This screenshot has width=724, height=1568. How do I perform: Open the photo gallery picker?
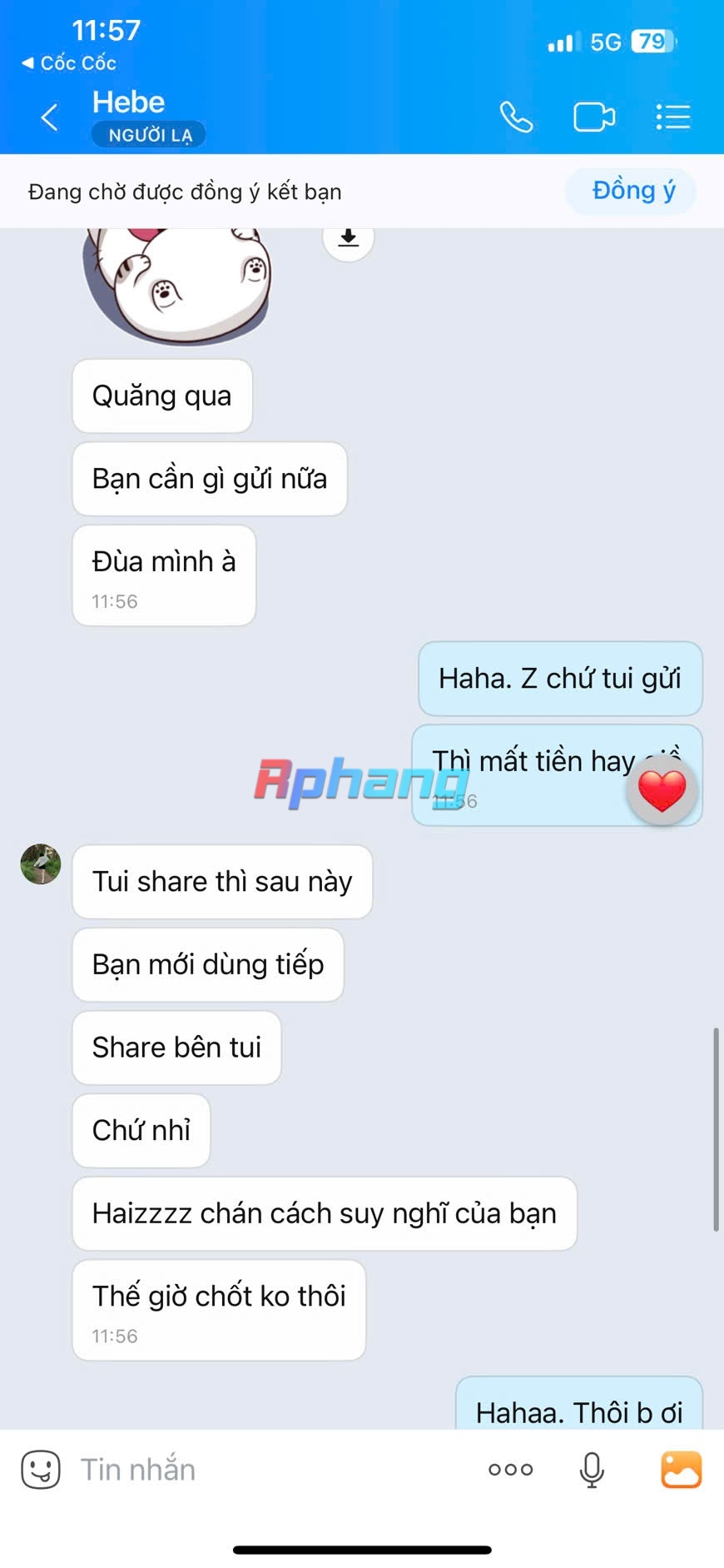(682, 1470)
